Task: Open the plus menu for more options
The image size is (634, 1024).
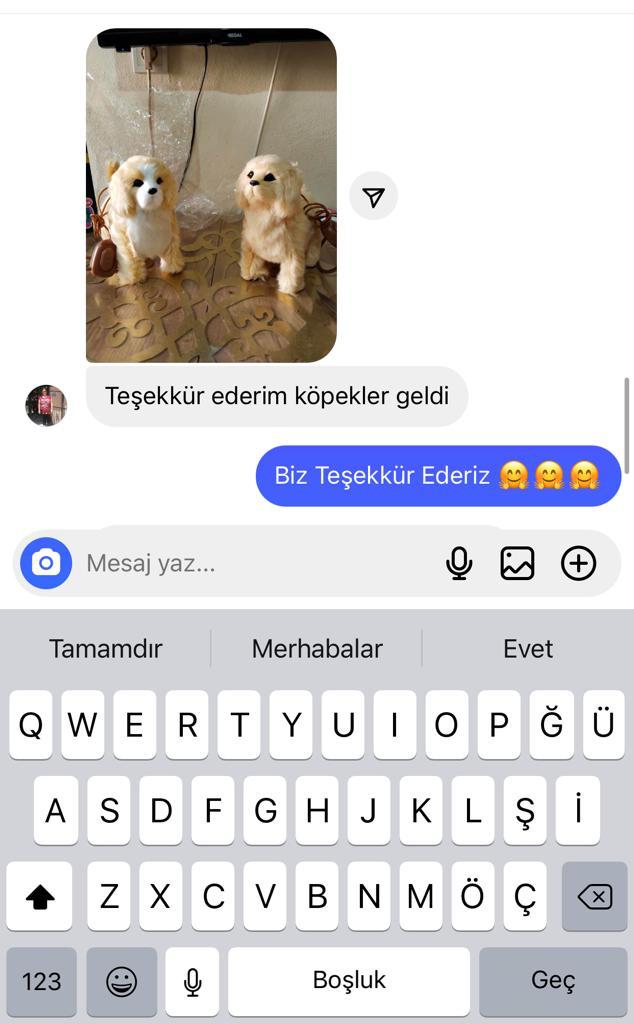Action: (579, 563)
